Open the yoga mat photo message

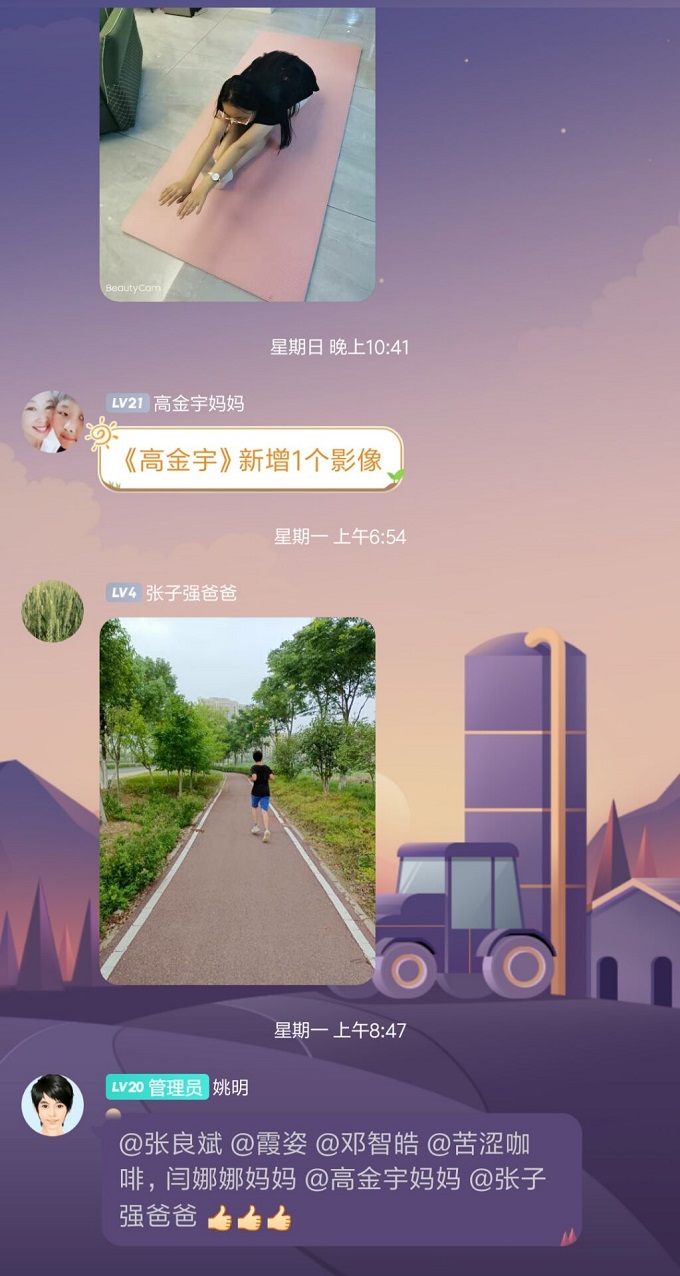point(237,155)
